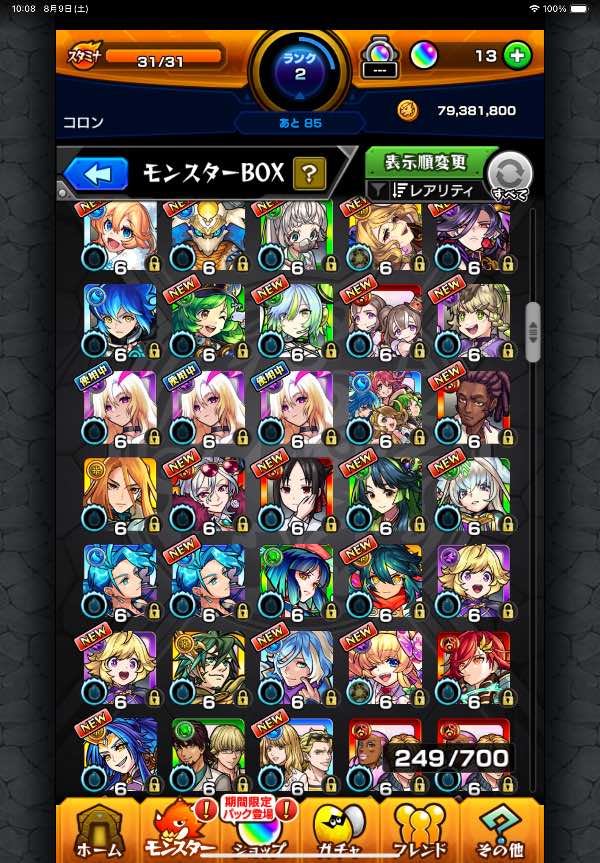Screen dimensions: 600x863
Task: Go back with the blue arrow button
Action: pos(96,174)
